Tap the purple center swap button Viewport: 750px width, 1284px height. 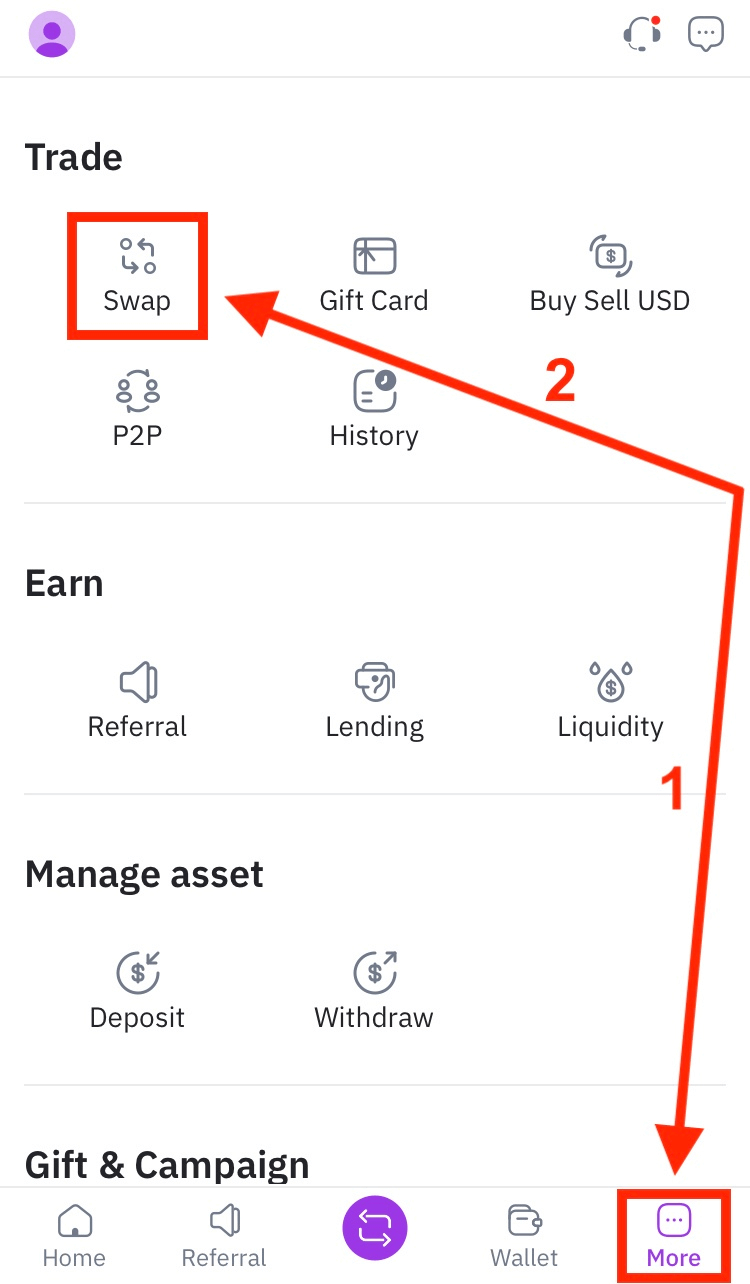[375, 1227]
